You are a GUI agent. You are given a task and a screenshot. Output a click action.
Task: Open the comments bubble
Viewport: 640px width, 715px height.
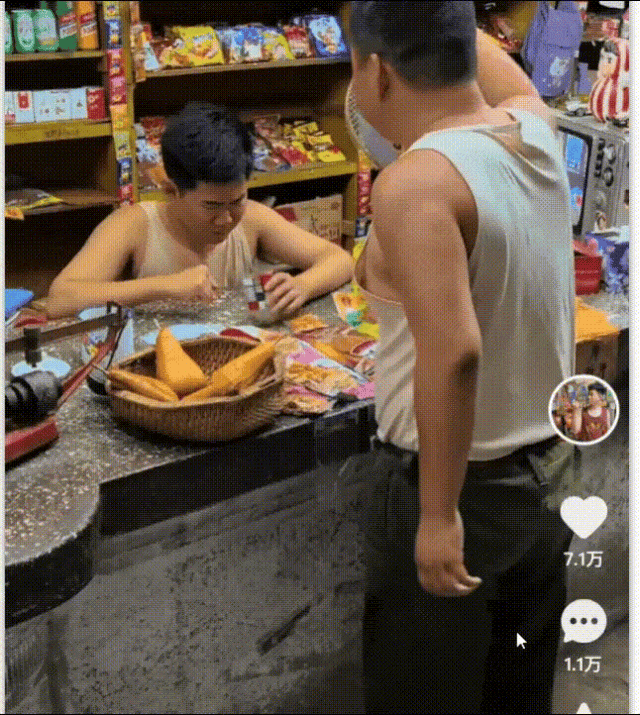click(x=584, y=622)
